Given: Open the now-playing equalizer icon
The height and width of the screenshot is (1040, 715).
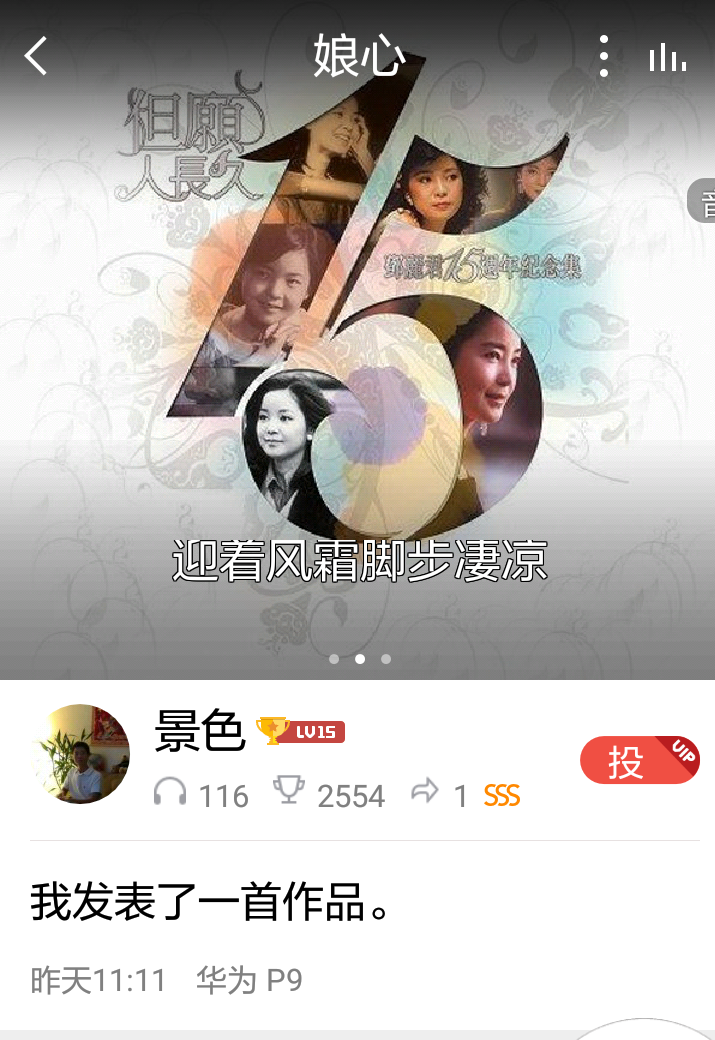Looking at the screenshot, I should click(667, 58).
